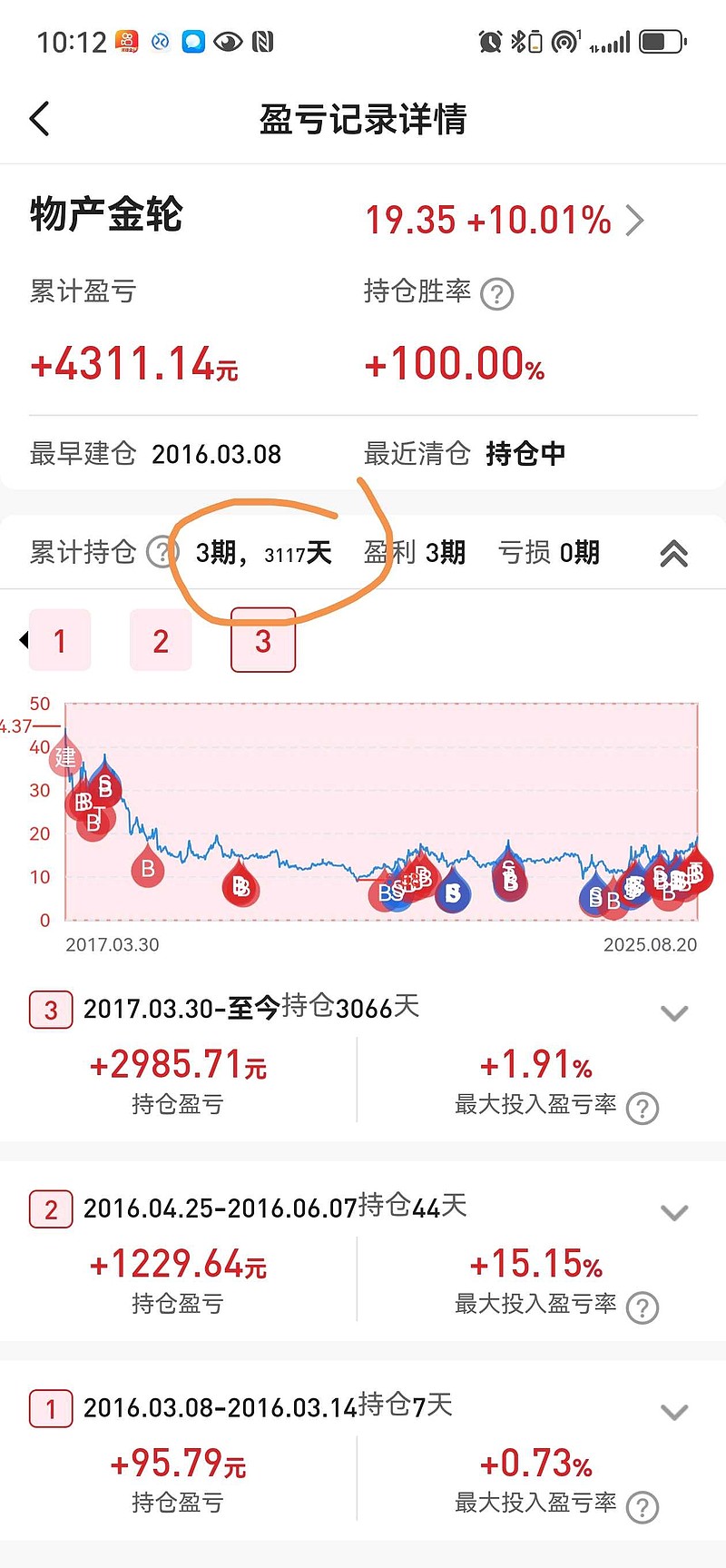Go back from 盈亏记录详情 page
726x1568 pixels.
(40, 119)
